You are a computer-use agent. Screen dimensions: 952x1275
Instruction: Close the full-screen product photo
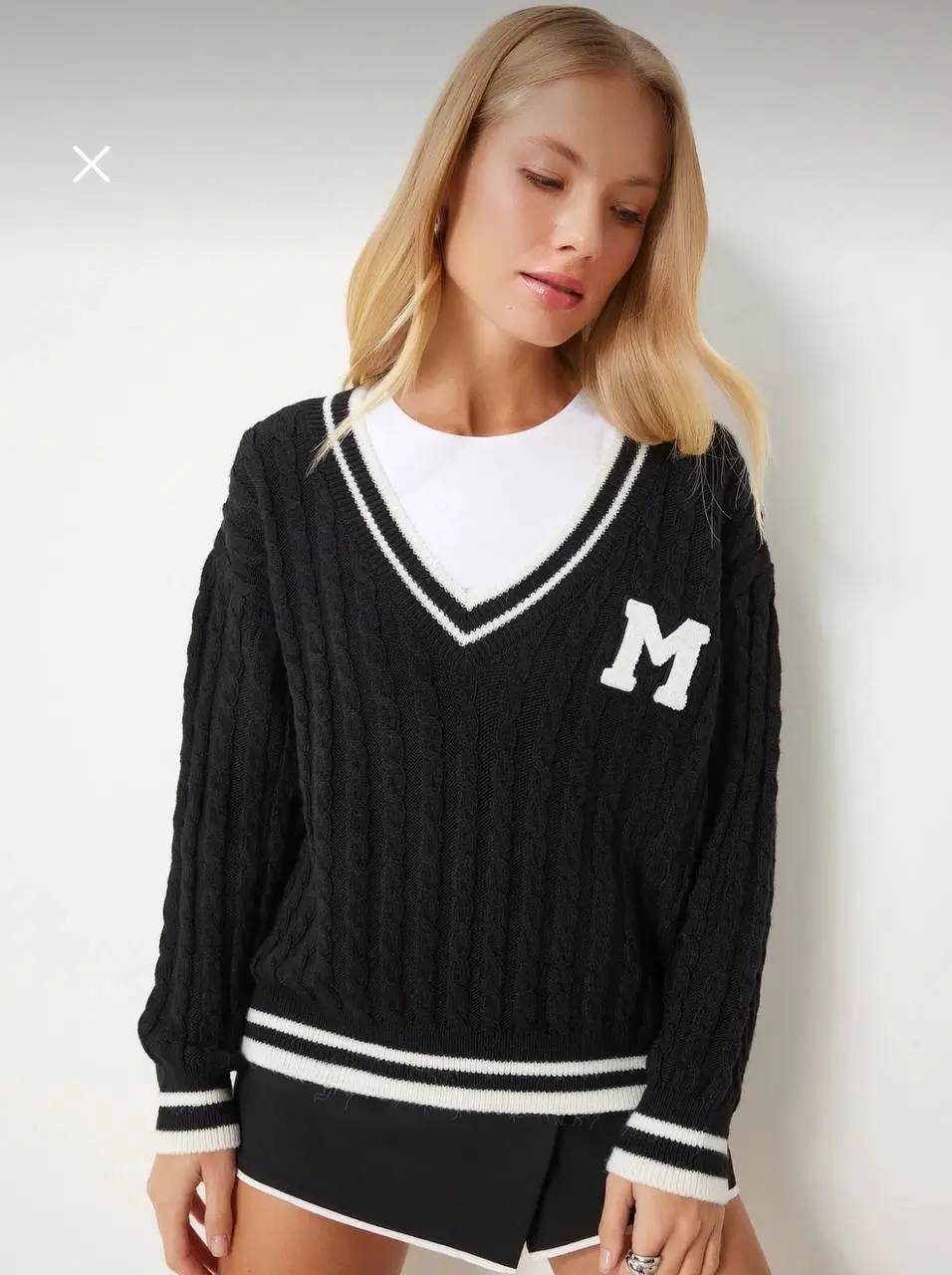coord(91,164)
